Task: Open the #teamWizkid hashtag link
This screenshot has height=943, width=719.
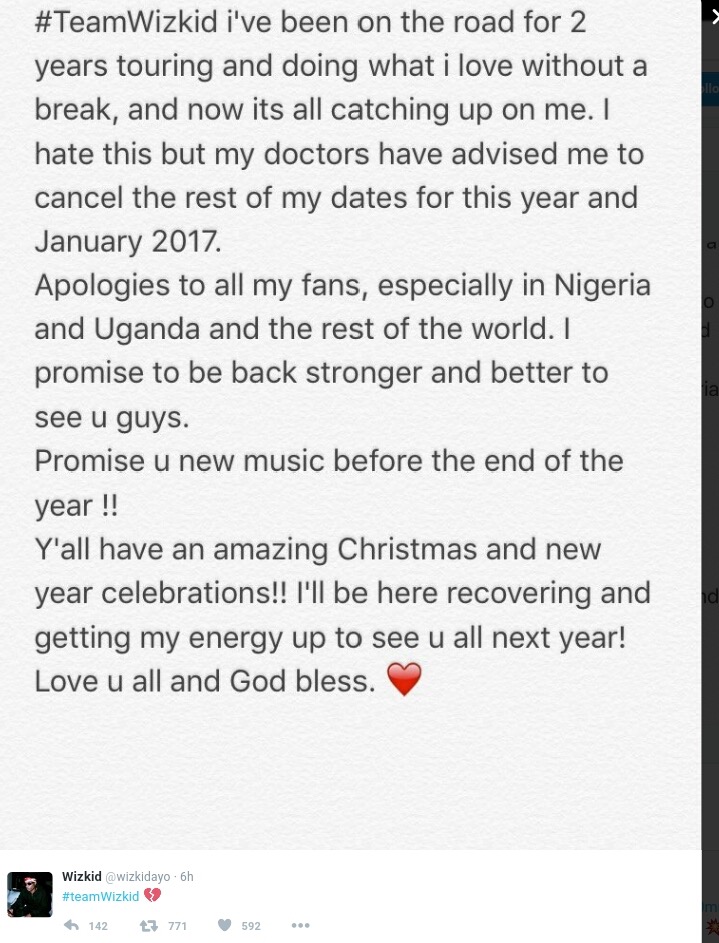Action: point(100,896)
